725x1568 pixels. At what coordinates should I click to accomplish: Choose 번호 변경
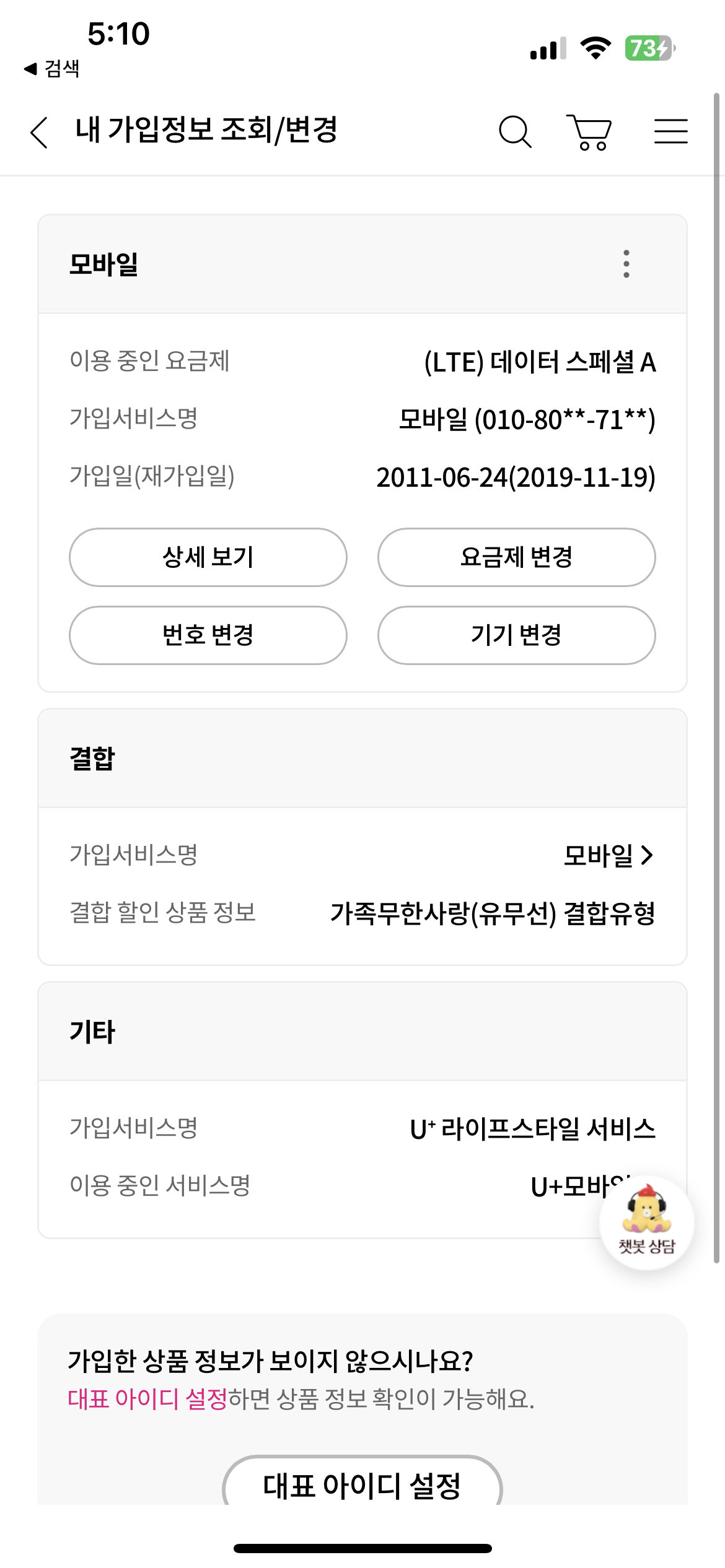tap(208, 635)
